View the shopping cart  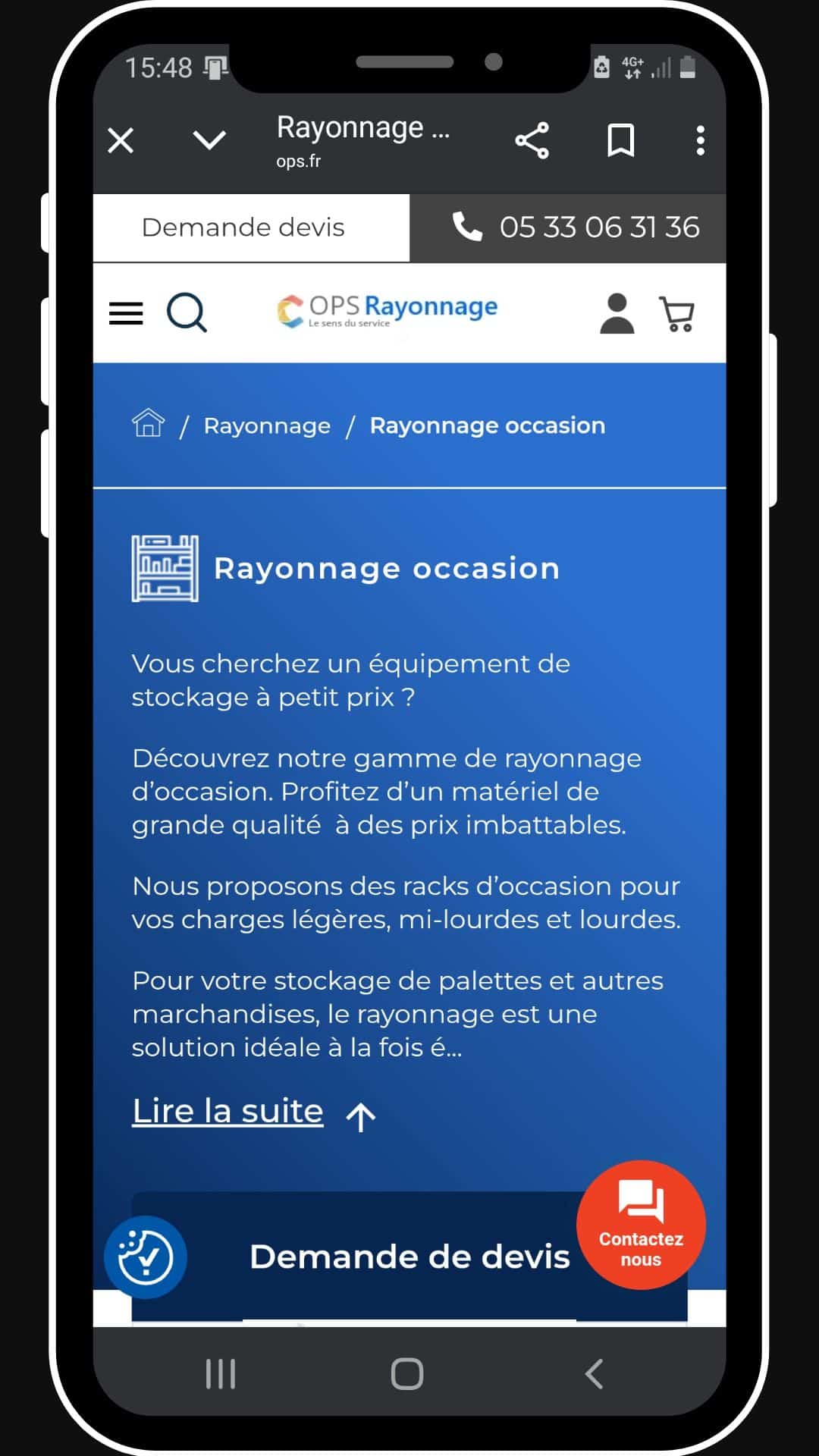click(677, 313)
